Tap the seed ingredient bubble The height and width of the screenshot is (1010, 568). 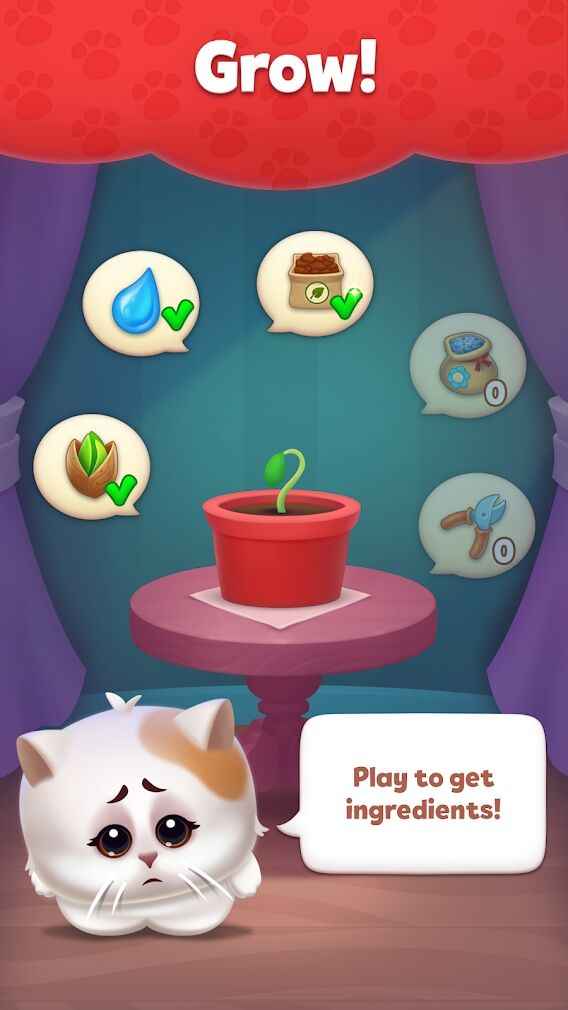coord(92,466)
